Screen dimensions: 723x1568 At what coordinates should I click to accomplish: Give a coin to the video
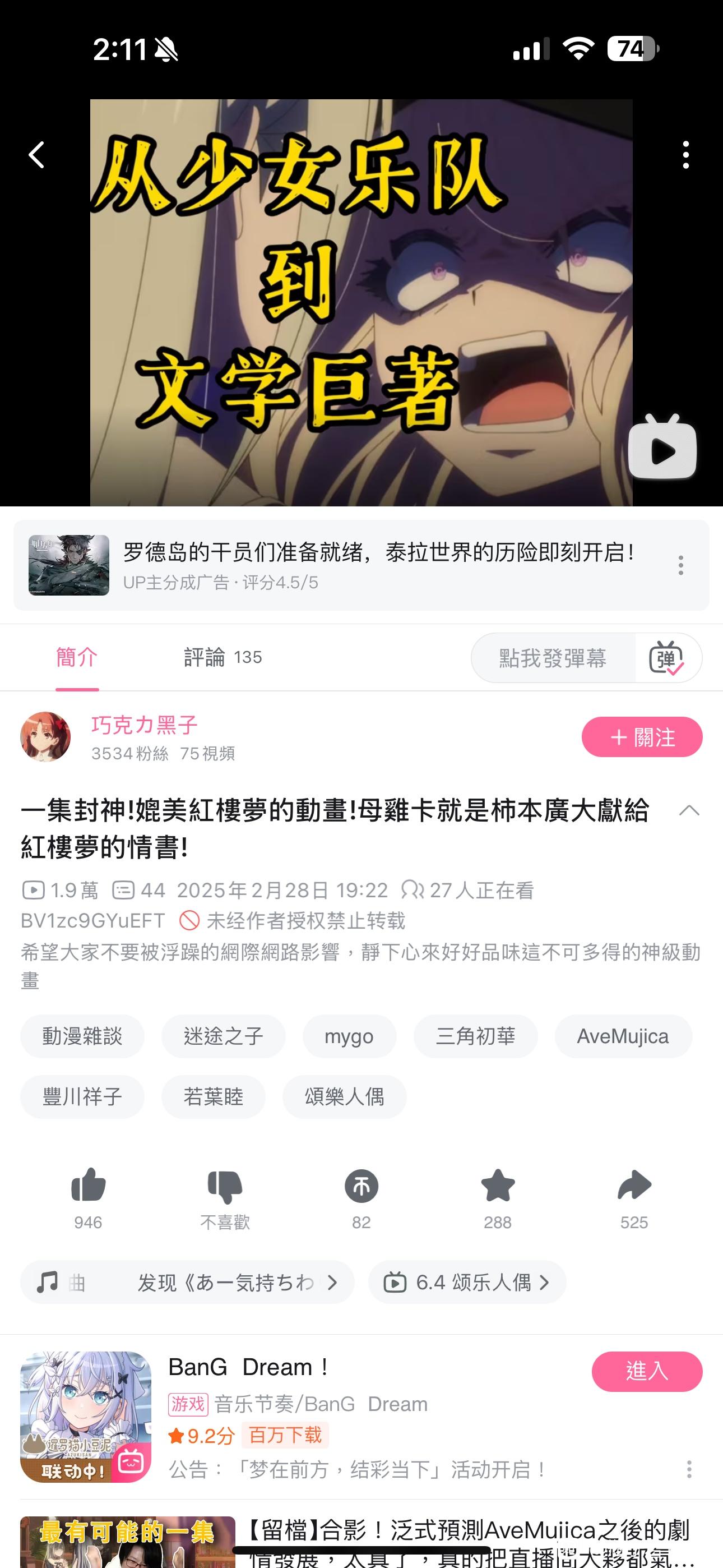click(361, 1186)
